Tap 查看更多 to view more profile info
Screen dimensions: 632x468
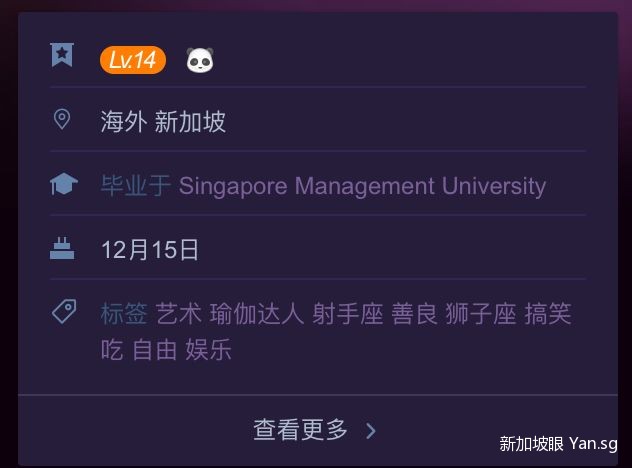coord(315,430)
